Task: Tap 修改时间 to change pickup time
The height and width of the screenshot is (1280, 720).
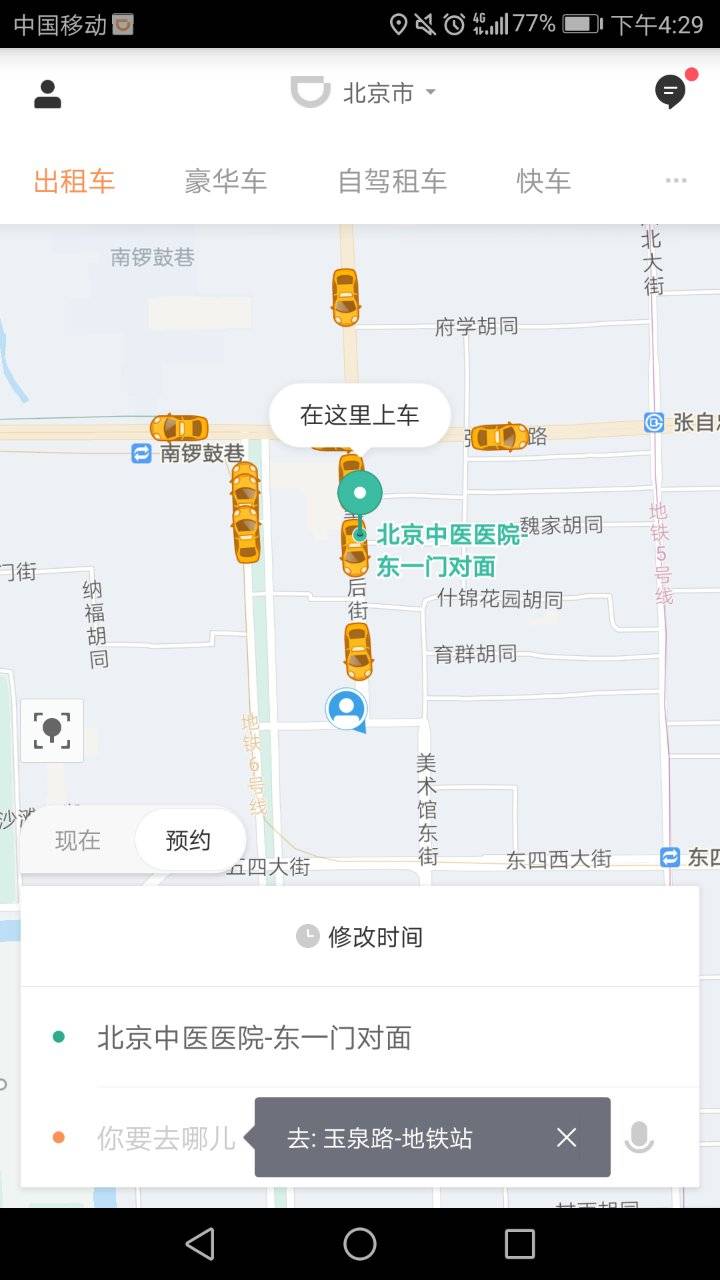Action: (x=360, y=937)
